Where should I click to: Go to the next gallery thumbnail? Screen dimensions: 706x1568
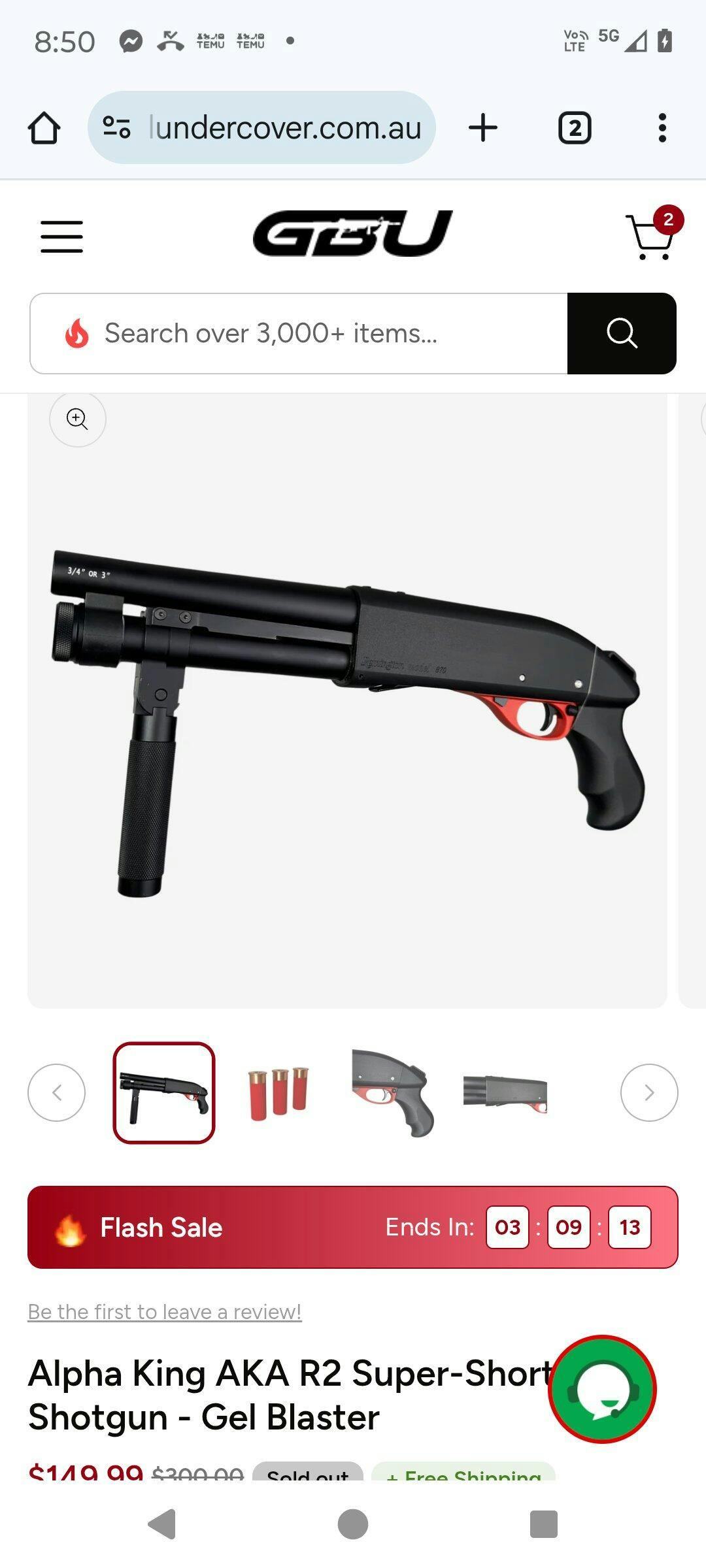(649, 1092)
